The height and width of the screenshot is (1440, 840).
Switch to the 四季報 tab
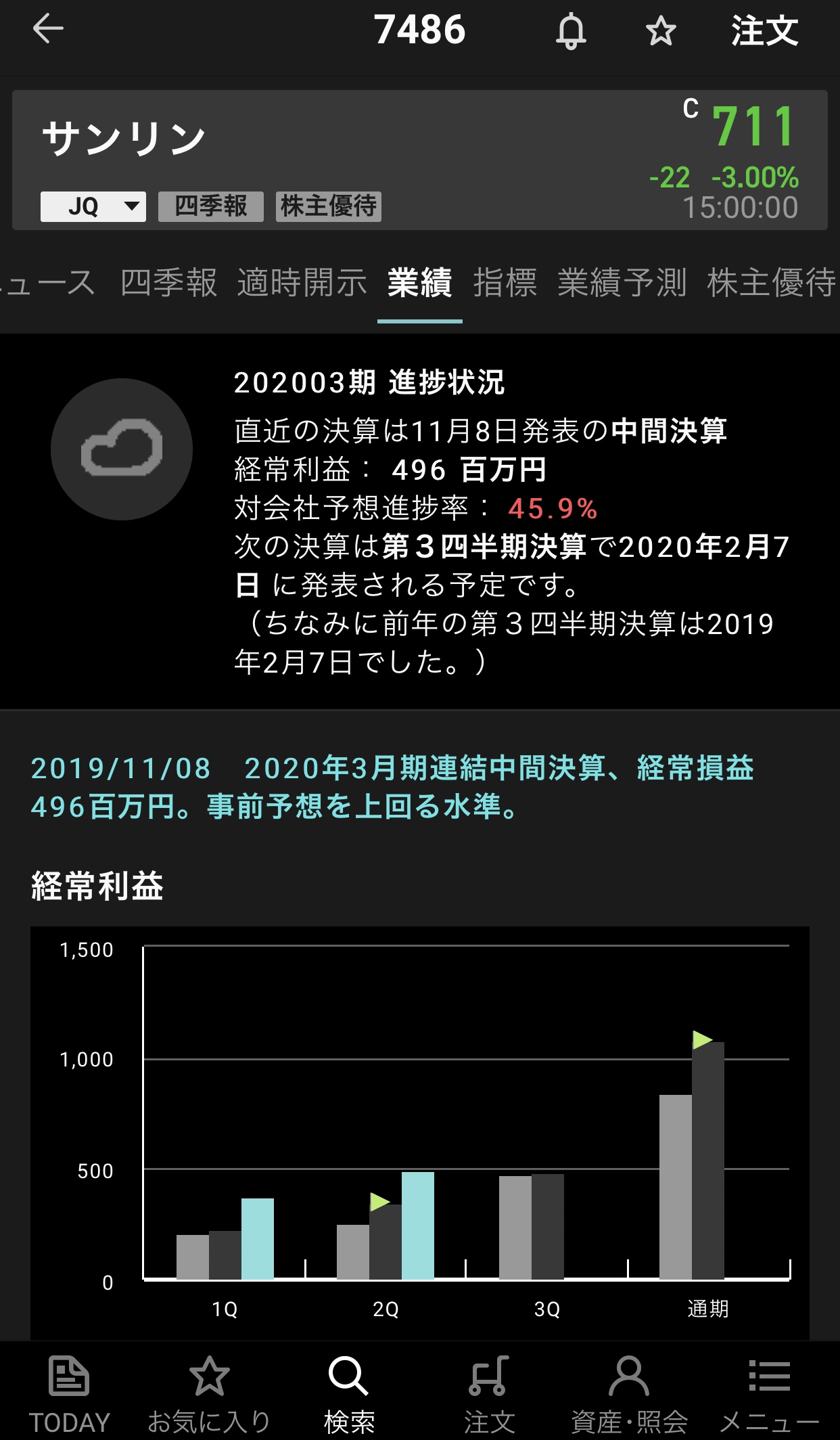pos(168,283)
